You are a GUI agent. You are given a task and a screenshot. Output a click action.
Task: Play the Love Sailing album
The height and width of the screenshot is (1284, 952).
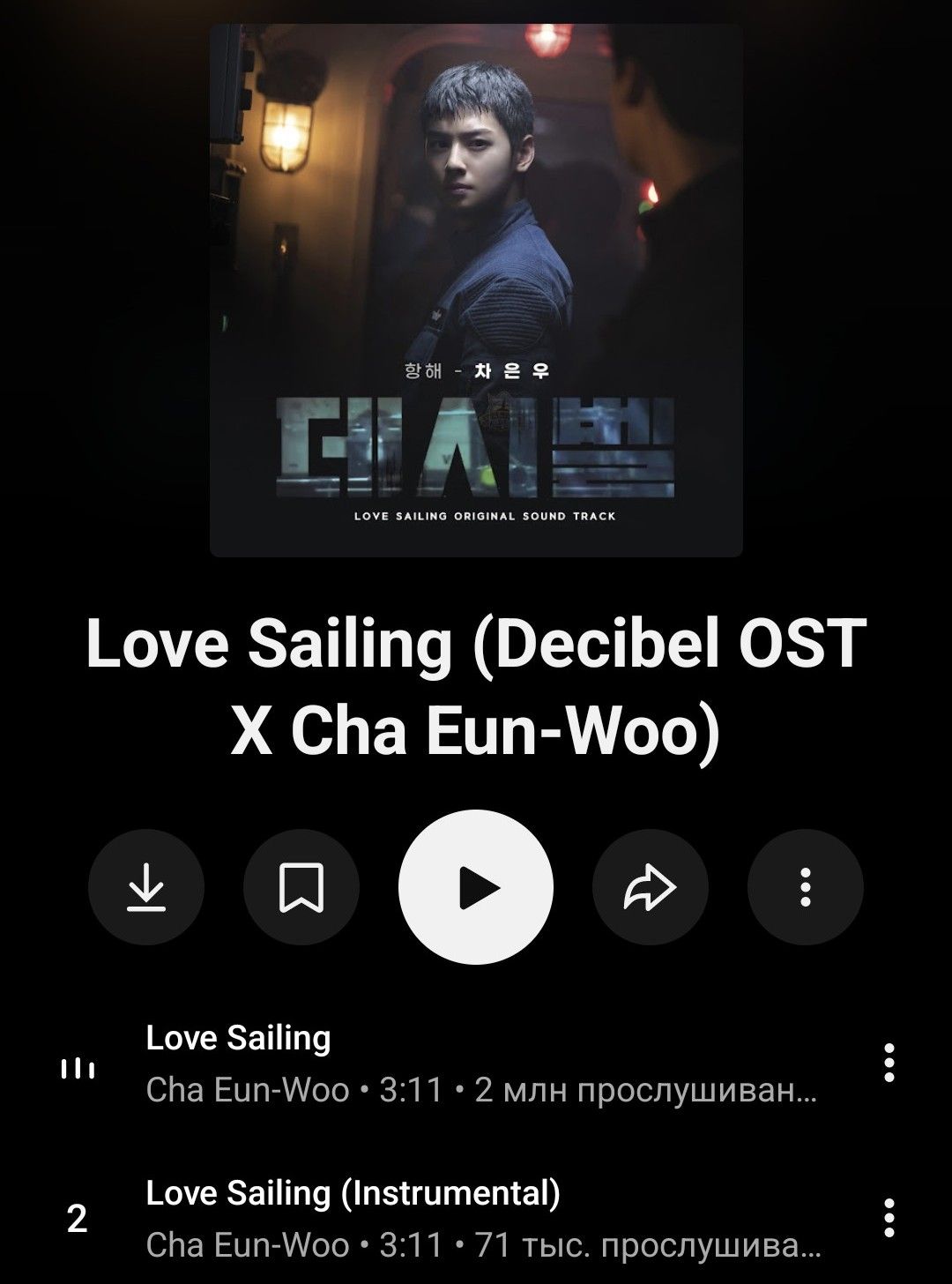pos(476,887)
